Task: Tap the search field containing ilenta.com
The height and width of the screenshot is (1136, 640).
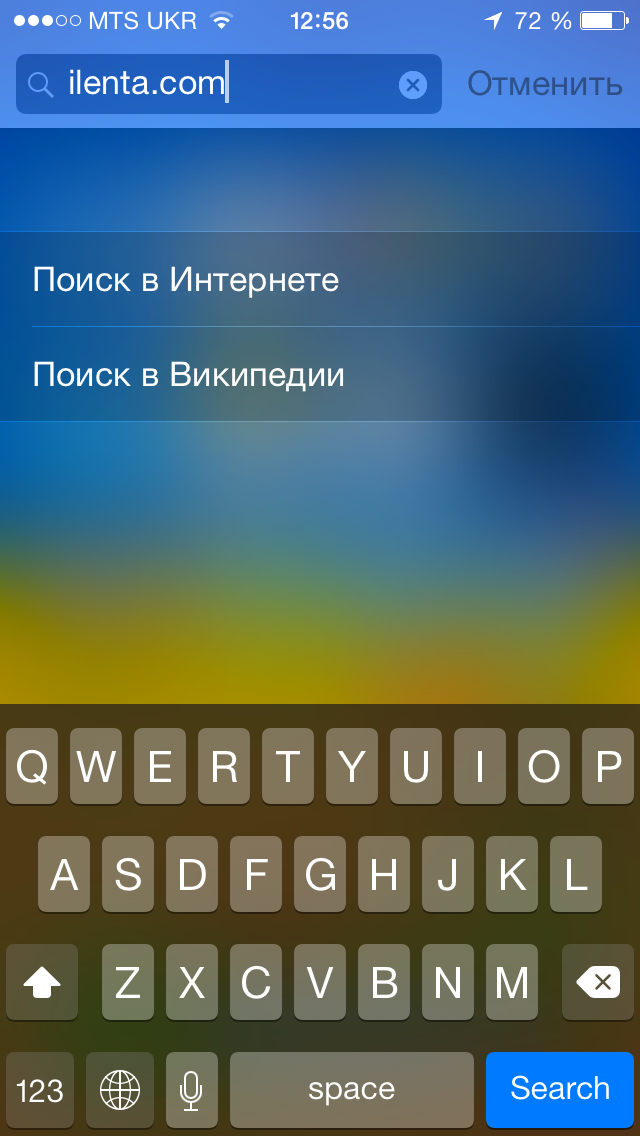Action: click(220, 84)
